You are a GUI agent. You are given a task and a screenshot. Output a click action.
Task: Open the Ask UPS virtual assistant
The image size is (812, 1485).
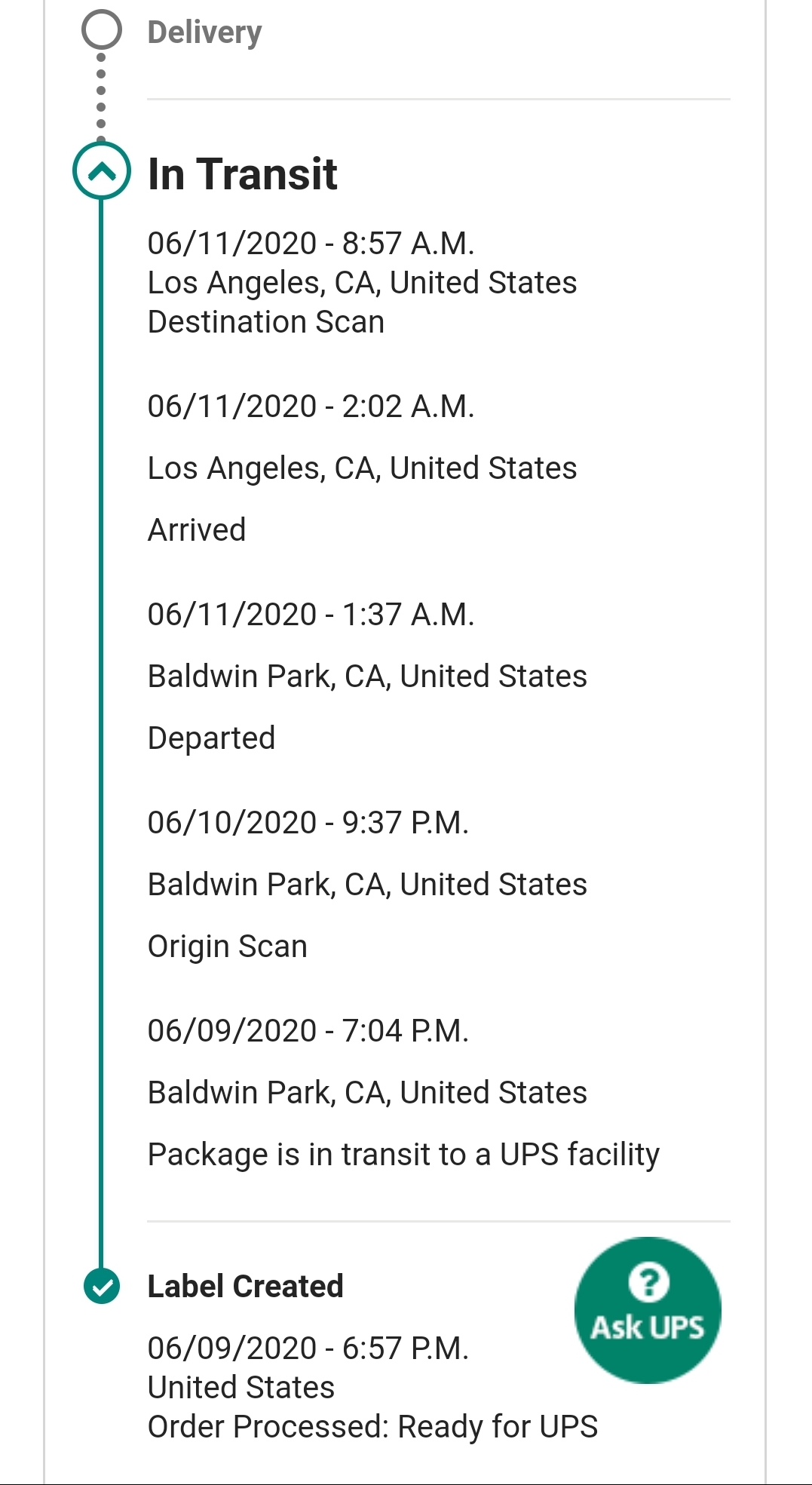coord(647,1311)
